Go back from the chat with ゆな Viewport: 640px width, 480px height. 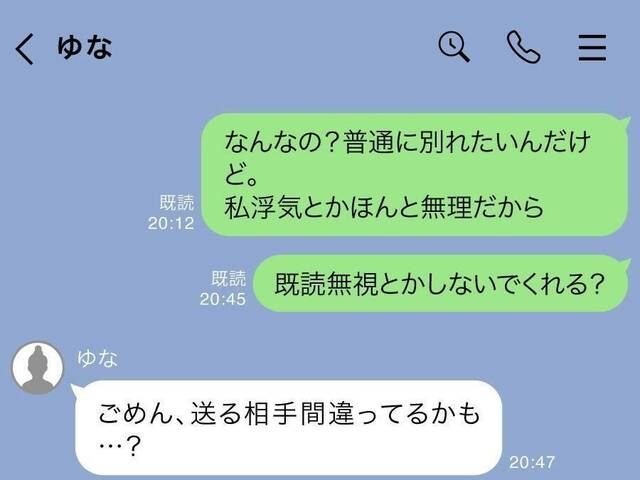click(25, 48)
